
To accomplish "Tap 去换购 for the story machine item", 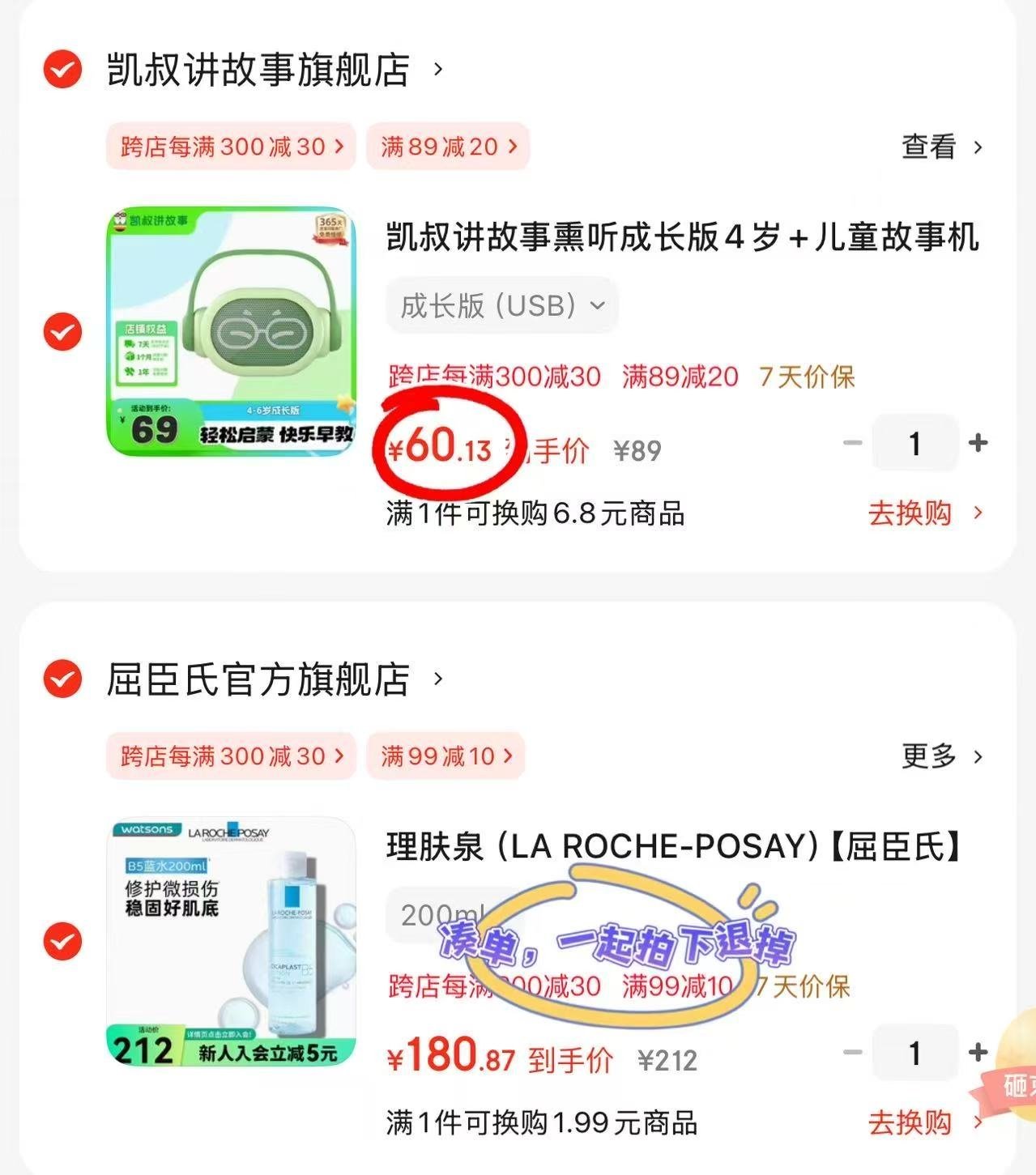I will 910,513.
